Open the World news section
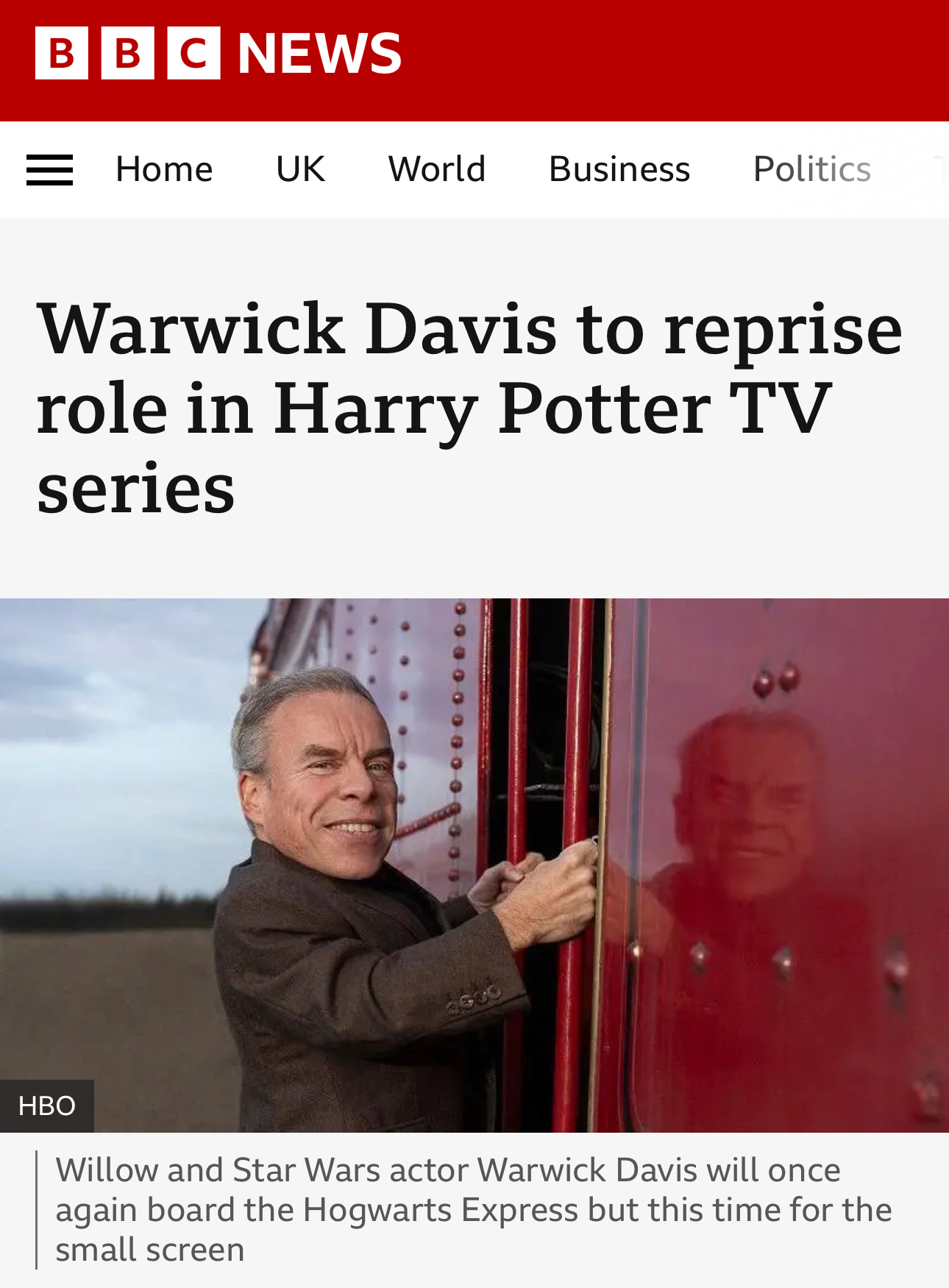The image size is (949, 1288). click(x=437, y=170)
